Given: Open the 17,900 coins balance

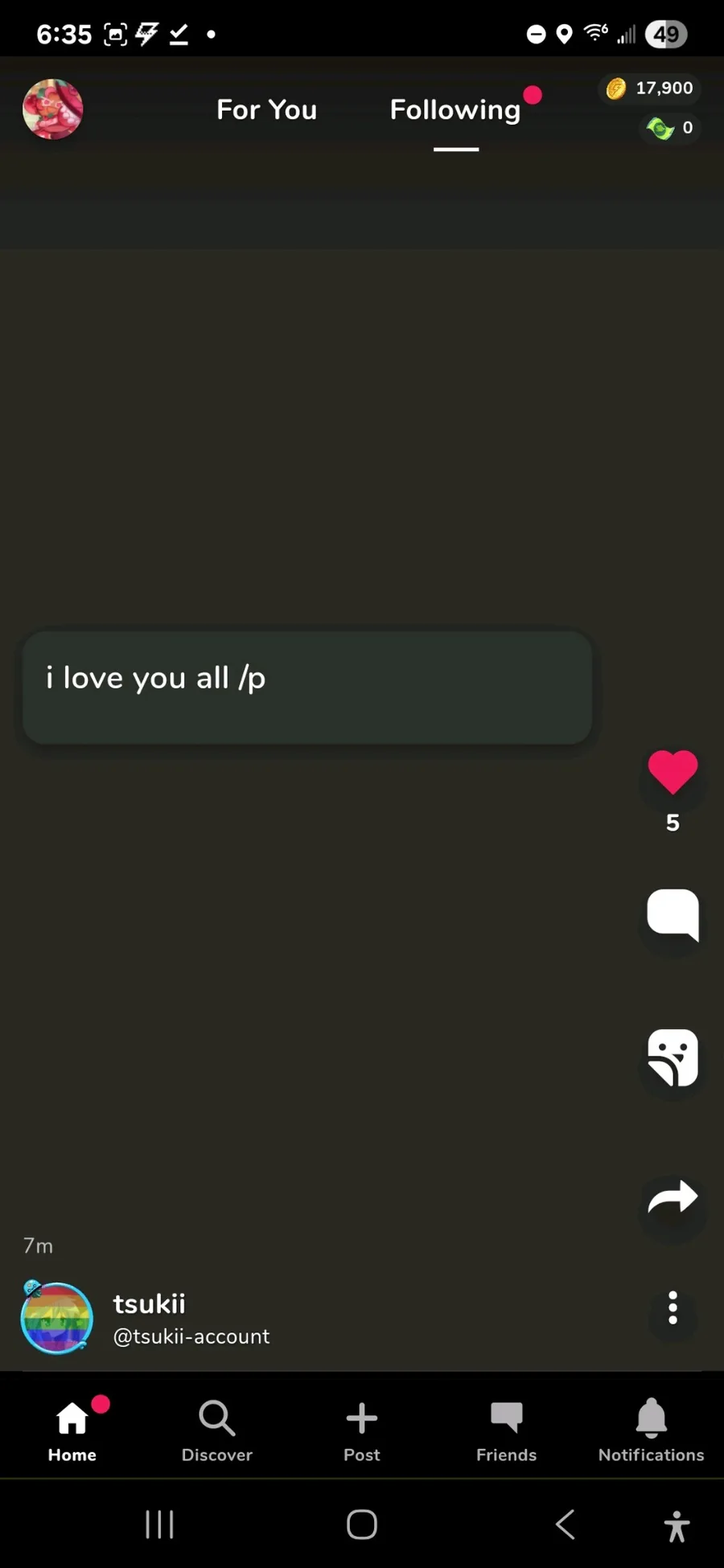Looking at the screenshot, I should pos(650,88).
